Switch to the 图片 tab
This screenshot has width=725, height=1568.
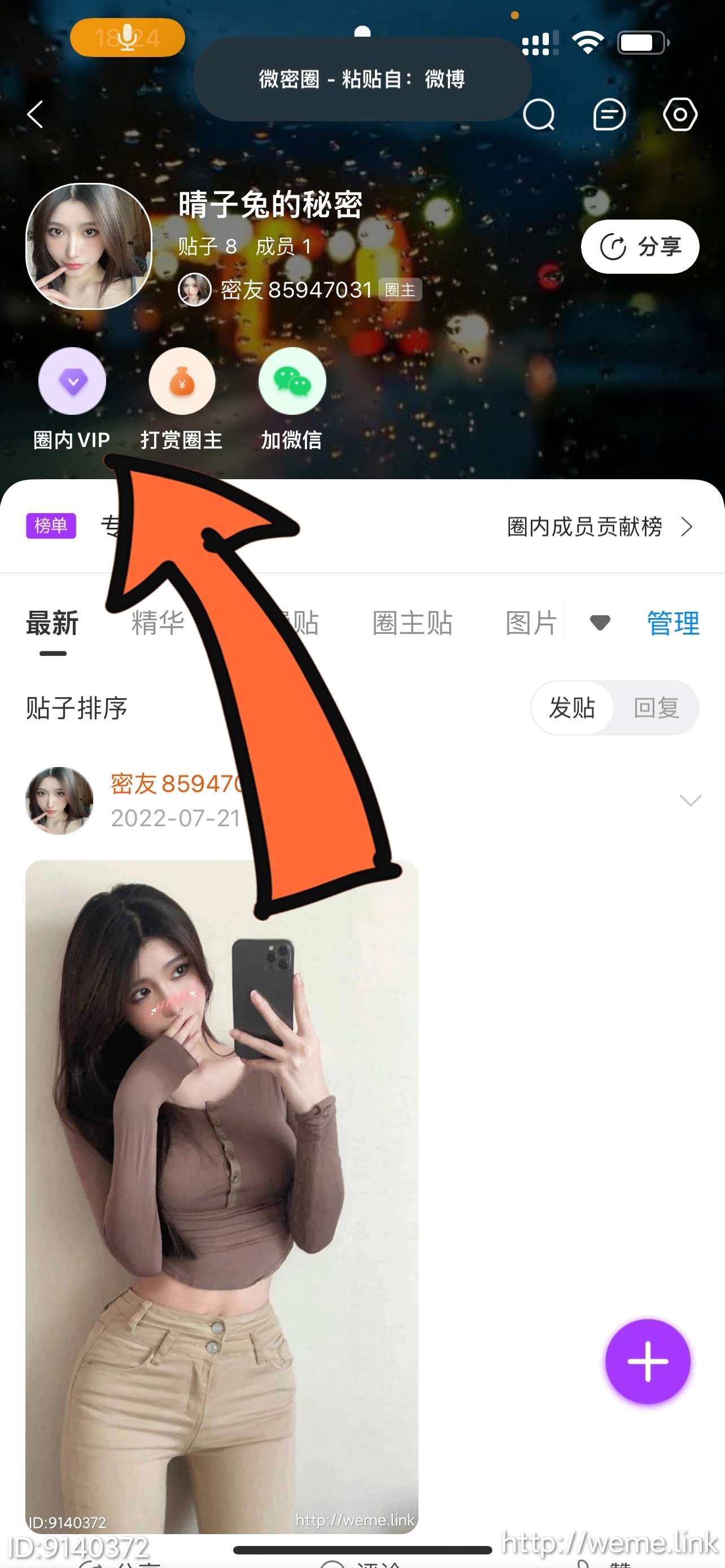coord(531,623)
